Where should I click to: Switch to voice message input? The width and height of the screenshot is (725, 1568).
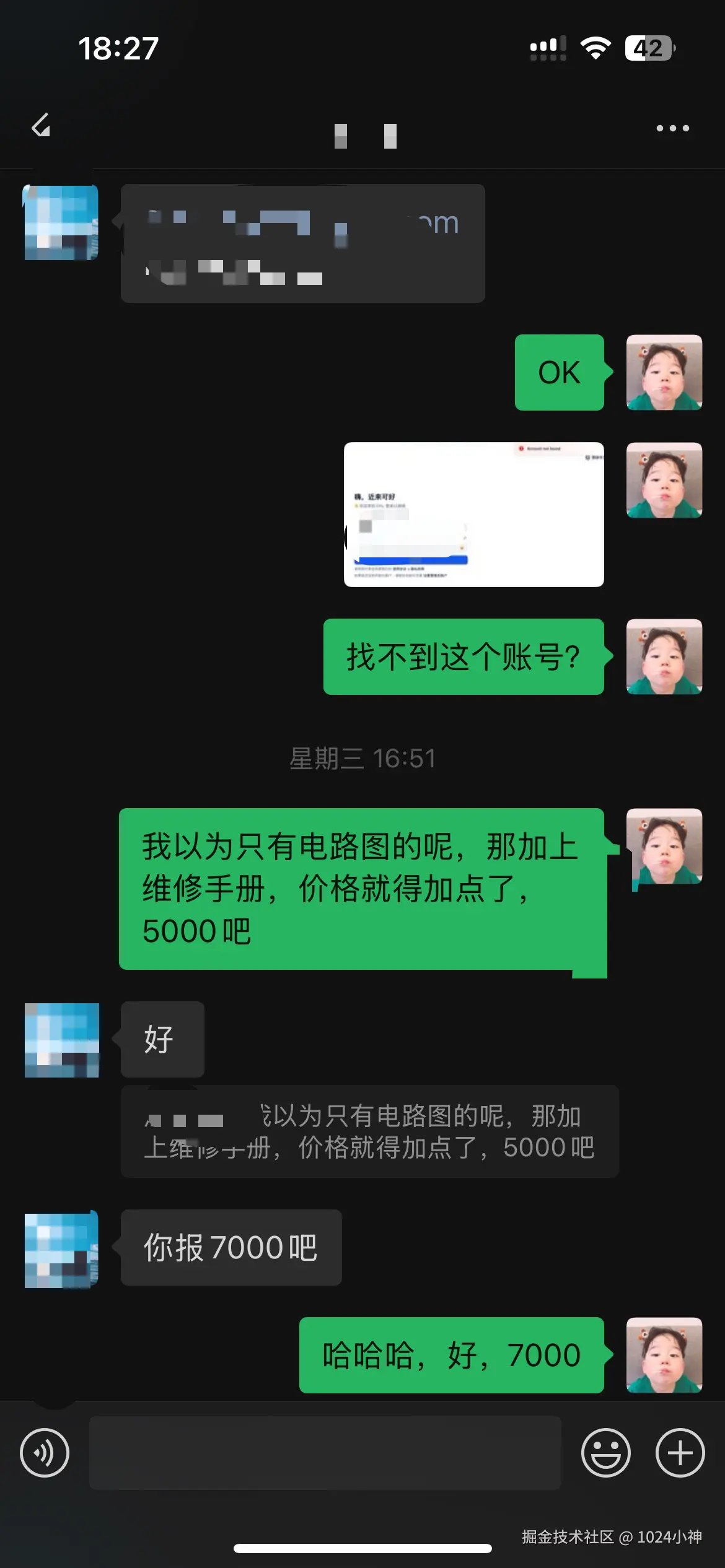pyautogui.click(x=45, y=1452)
